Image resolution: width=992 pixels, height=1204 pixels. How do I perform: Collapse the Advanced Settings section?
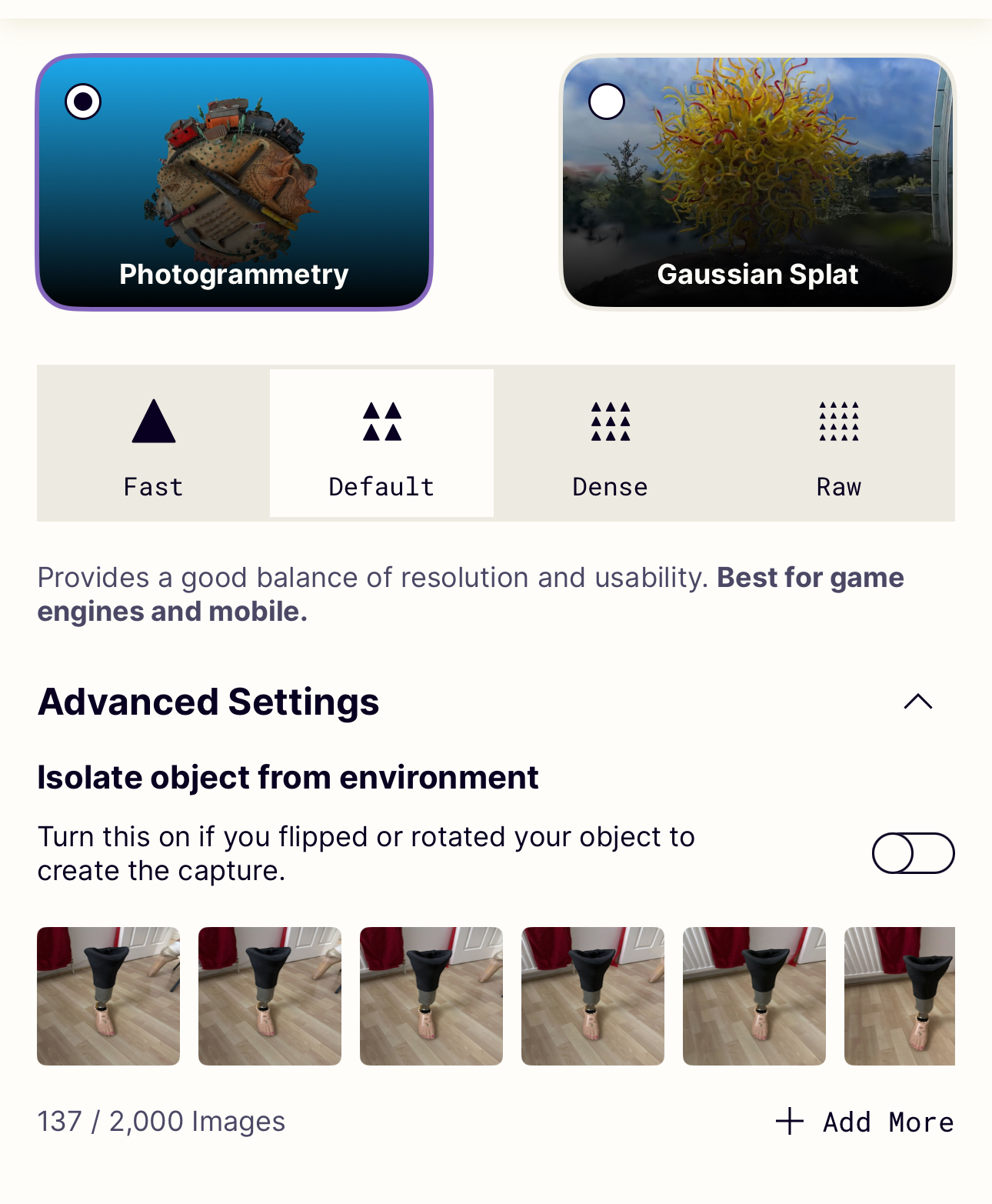917,702
